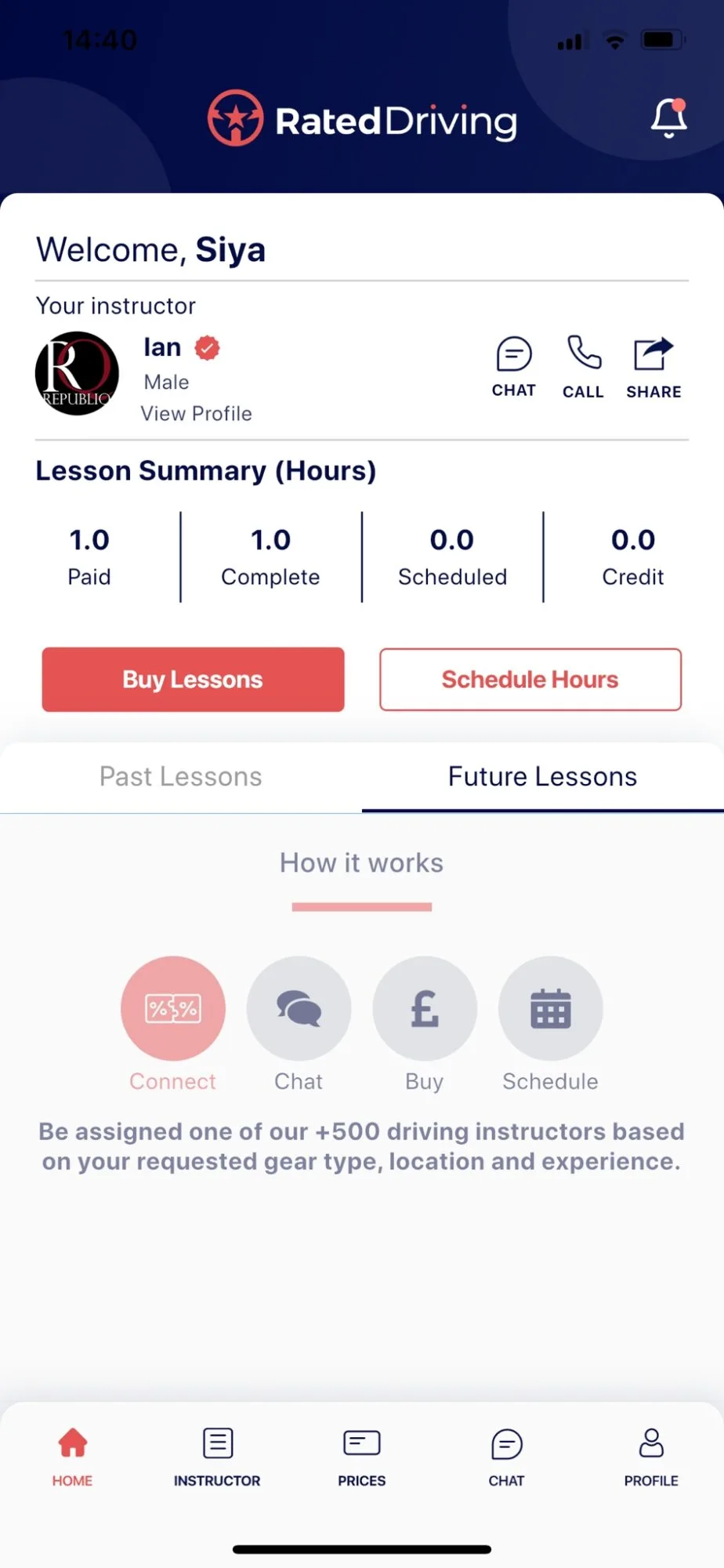The image size is (724, 1568).
Task: Select the Chat step in How it works
Action: [x=299, y=1008]
